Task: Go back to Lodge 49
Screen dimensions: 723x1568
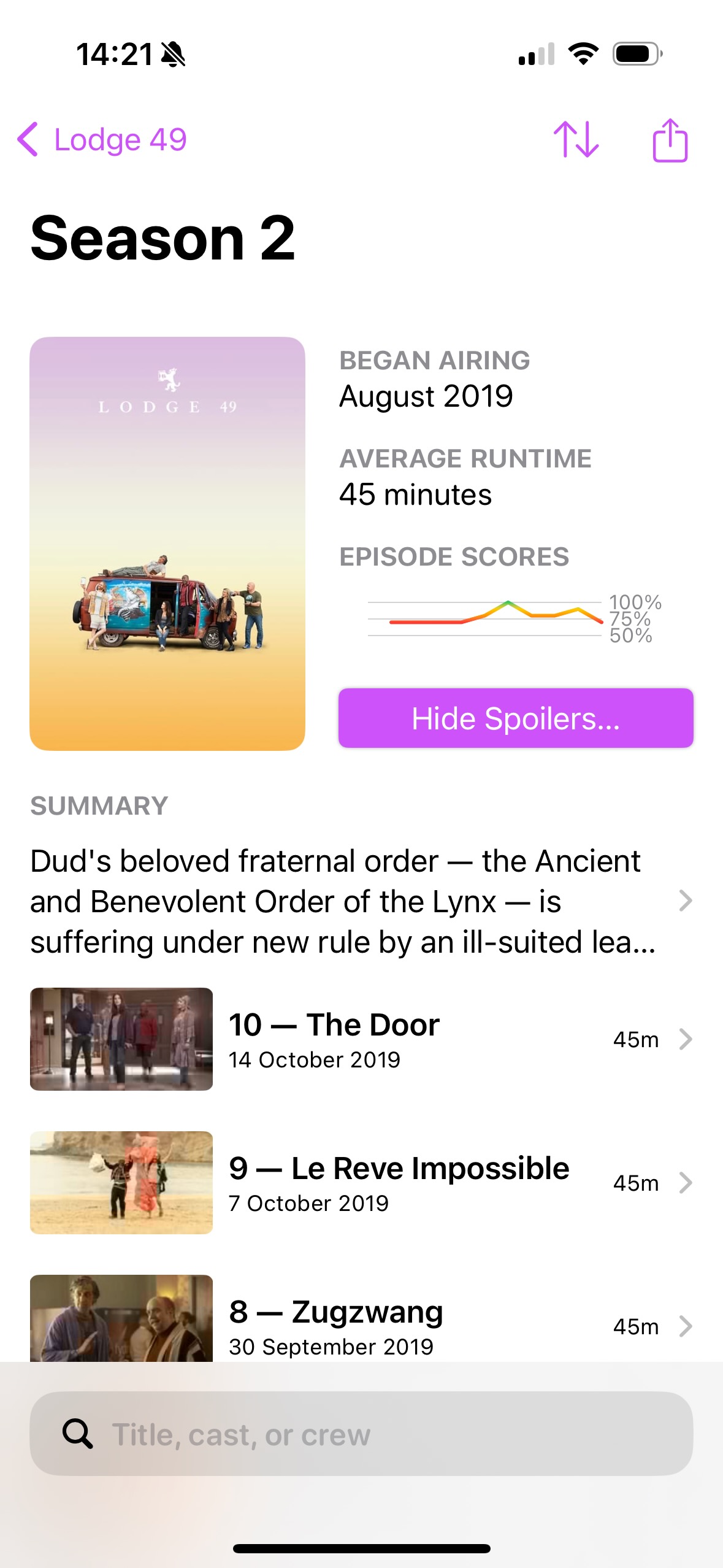Action: [x=102, y=140]
